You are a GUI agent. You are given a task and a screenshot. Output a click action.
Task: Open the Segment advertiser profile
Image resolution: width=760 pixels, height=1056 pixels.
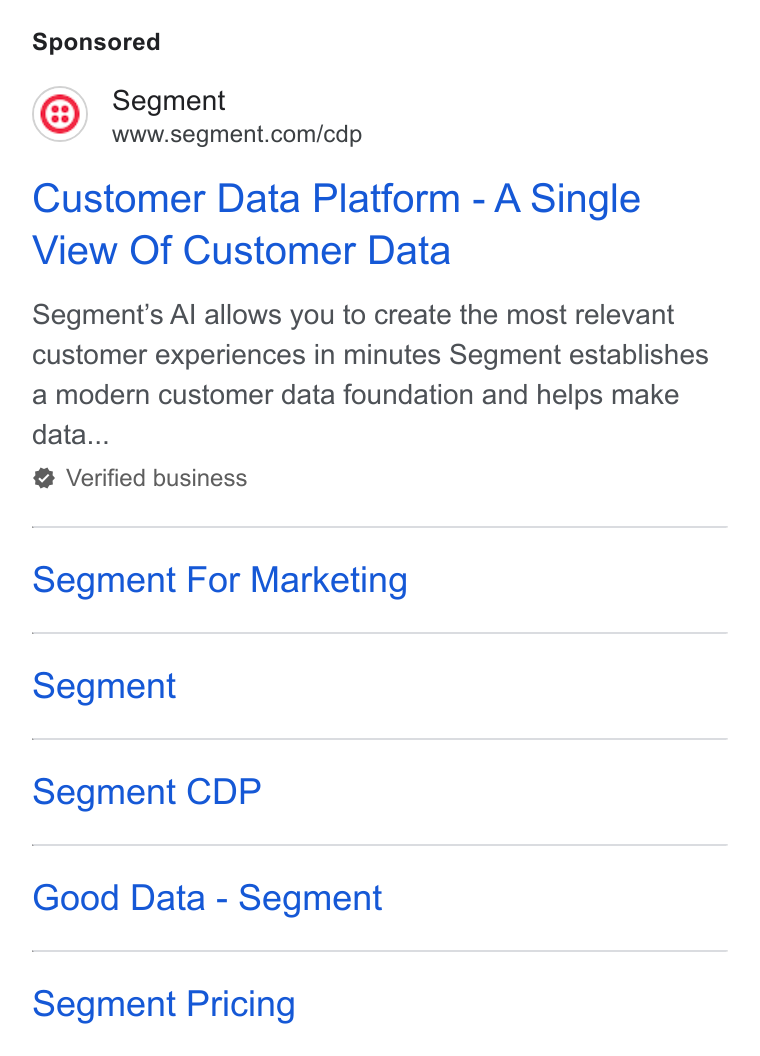tap(168, 101)
